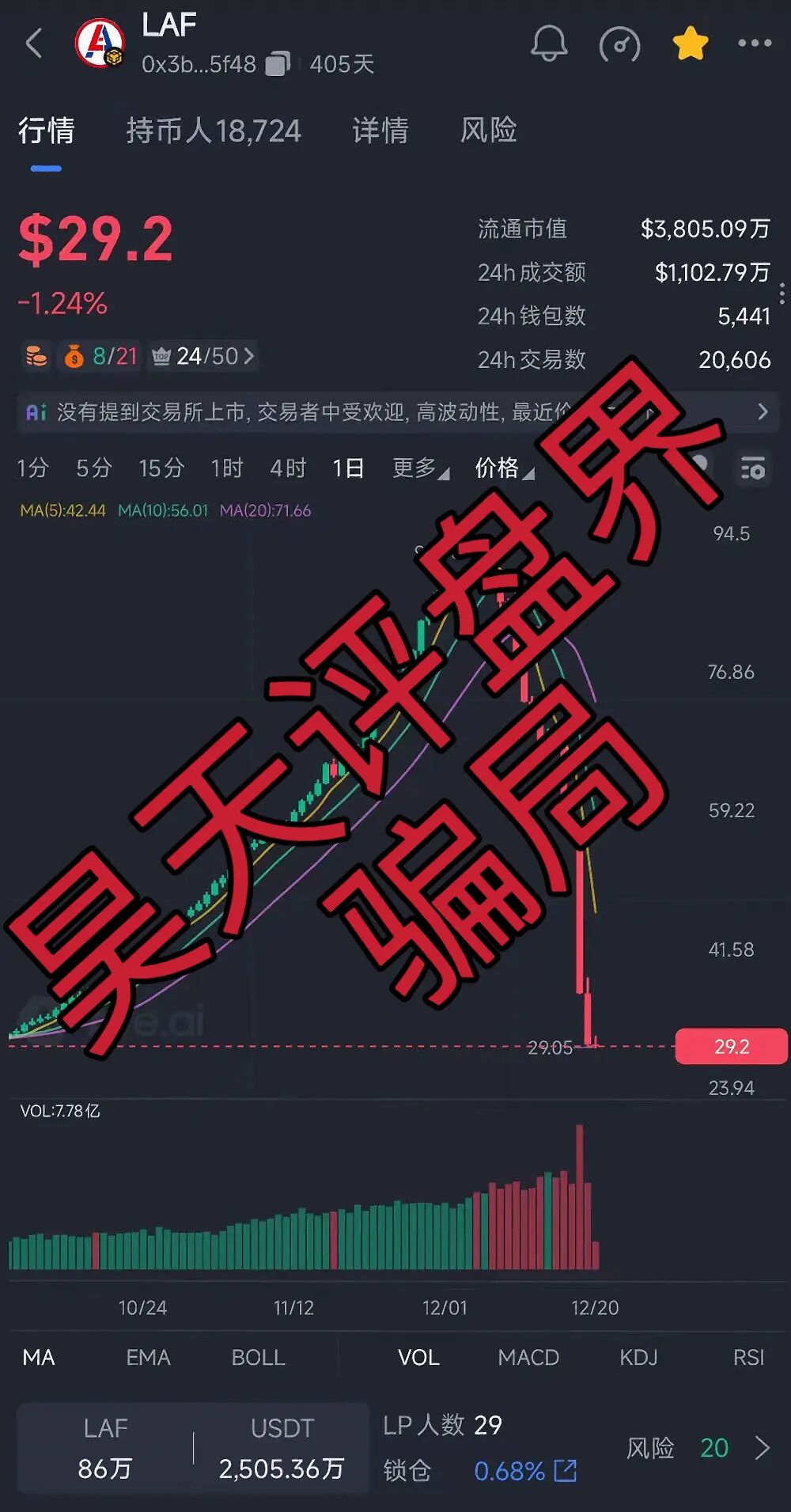Open the 更多 interval dropdown
Viewport: 791px width, 1512px height.
[420, 468]
